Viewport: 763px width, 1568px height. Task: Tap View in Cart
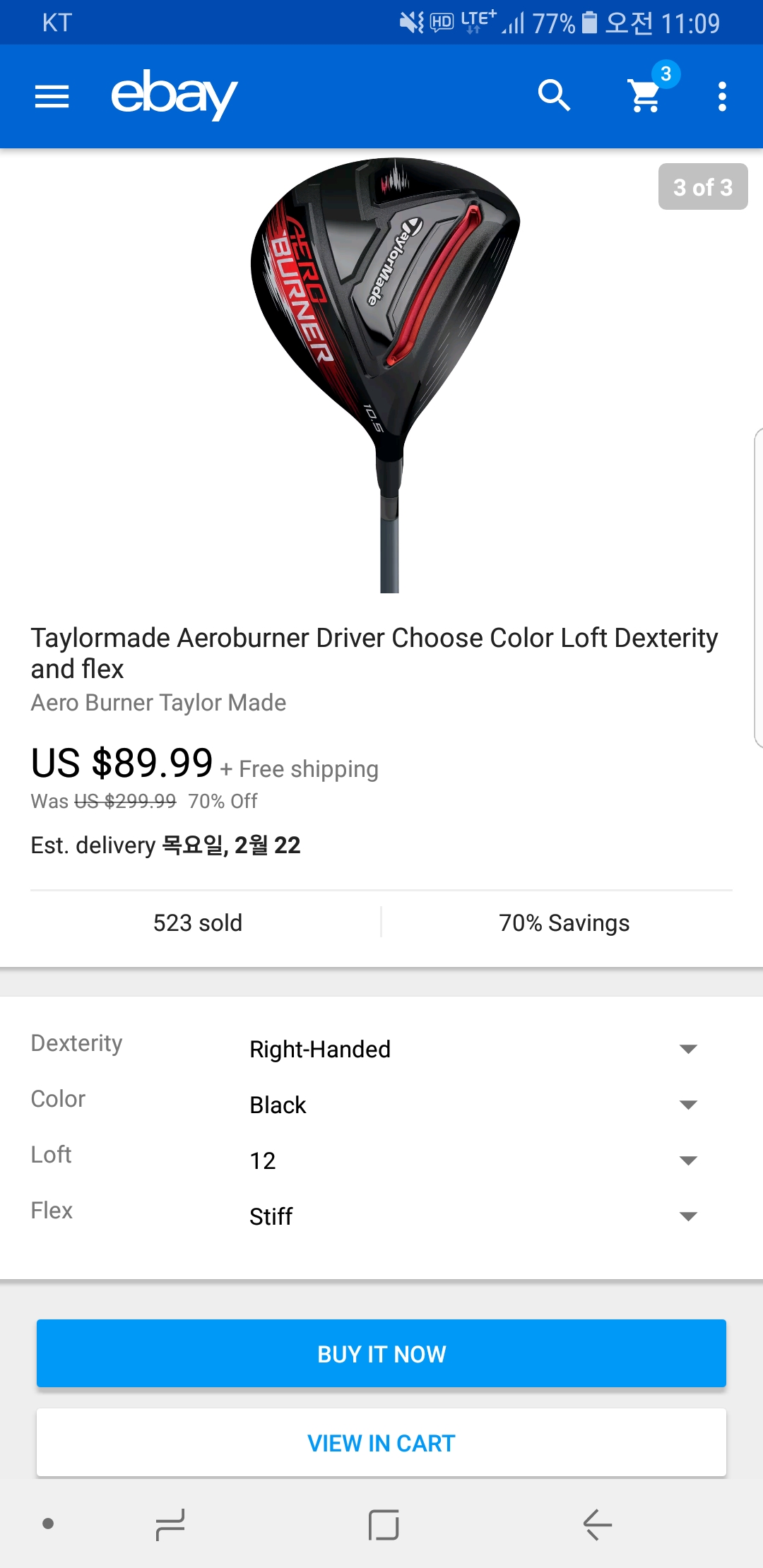[x=381, y=1443]
